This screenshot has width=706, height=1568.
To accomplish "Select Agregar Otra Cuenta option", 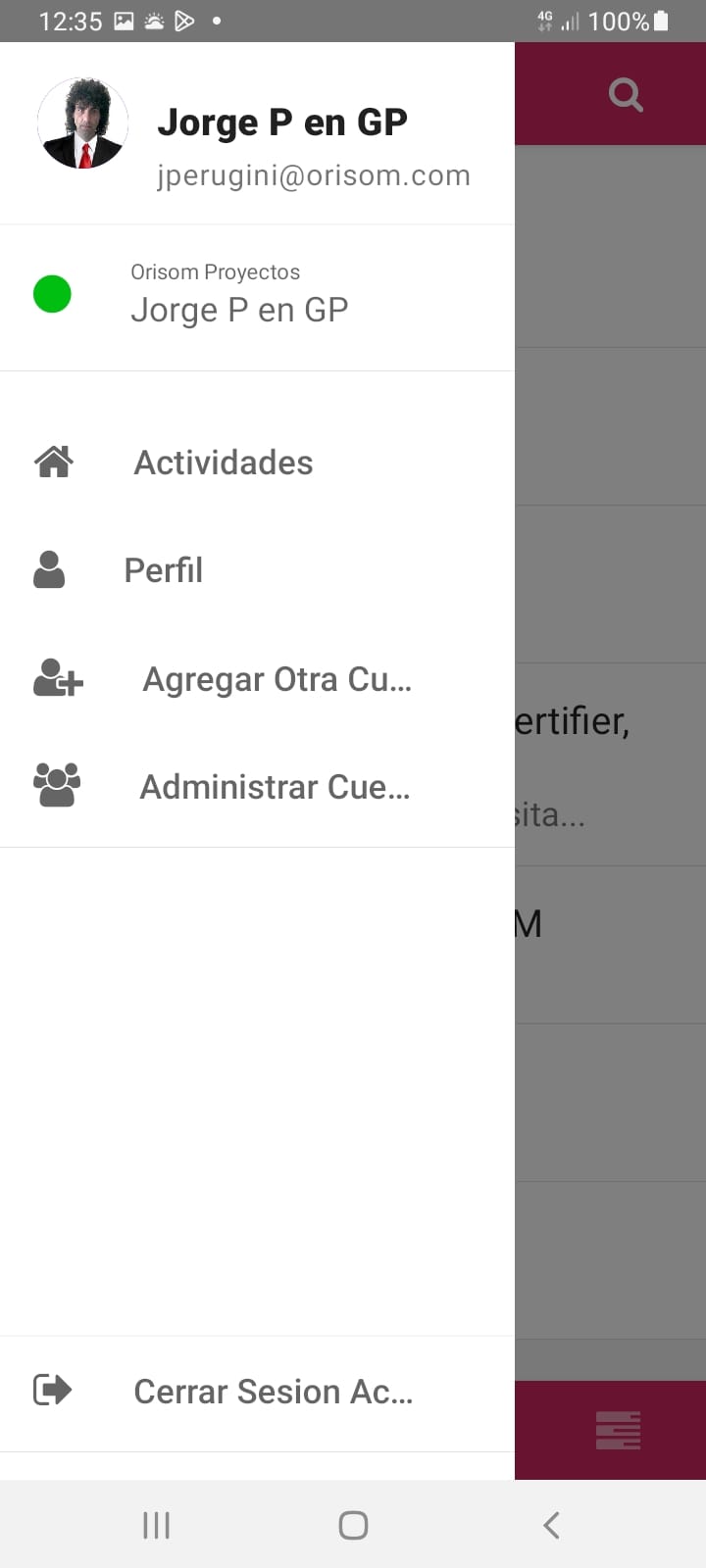I will pyautogui.click(x=276, y=679).
